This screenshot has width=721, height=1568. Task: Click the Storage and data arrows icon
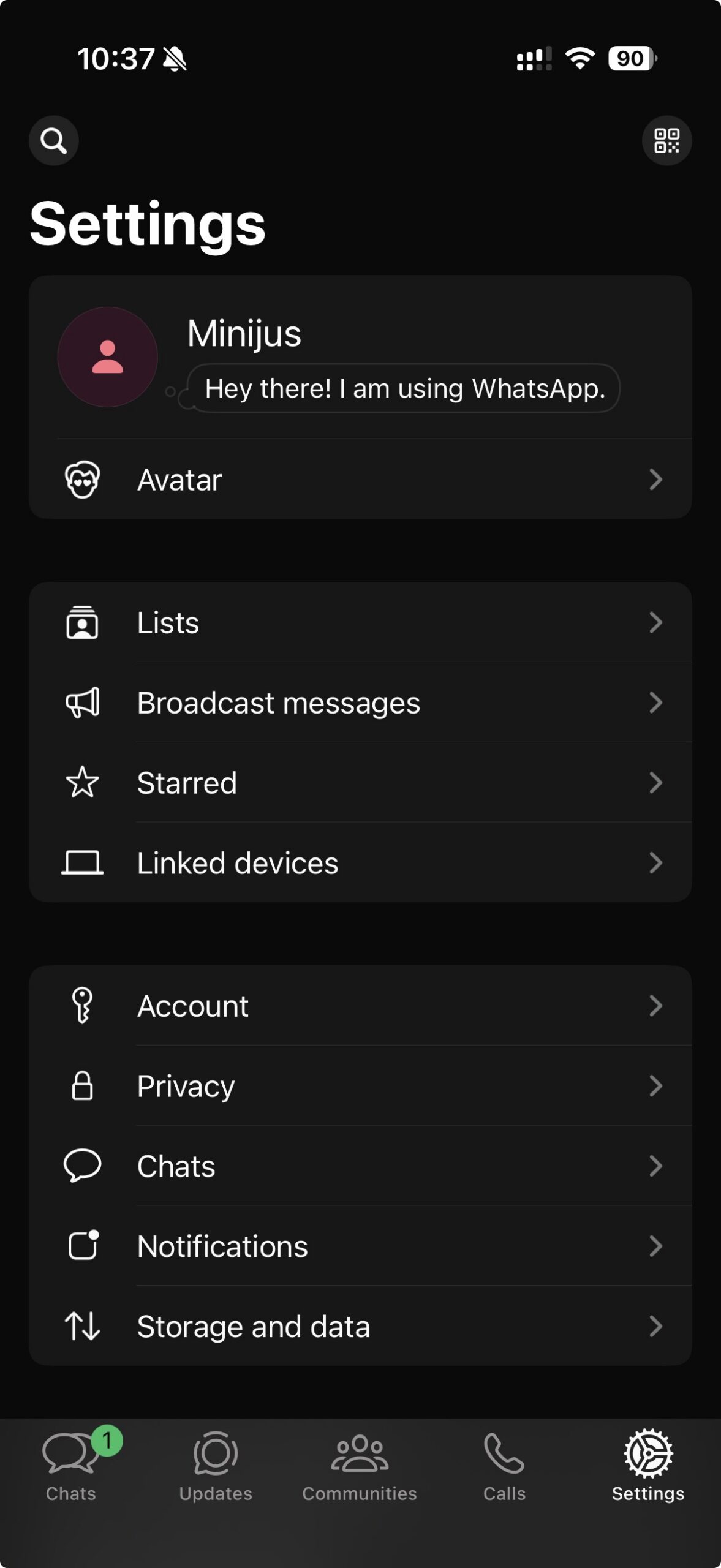click(83, 1326)
